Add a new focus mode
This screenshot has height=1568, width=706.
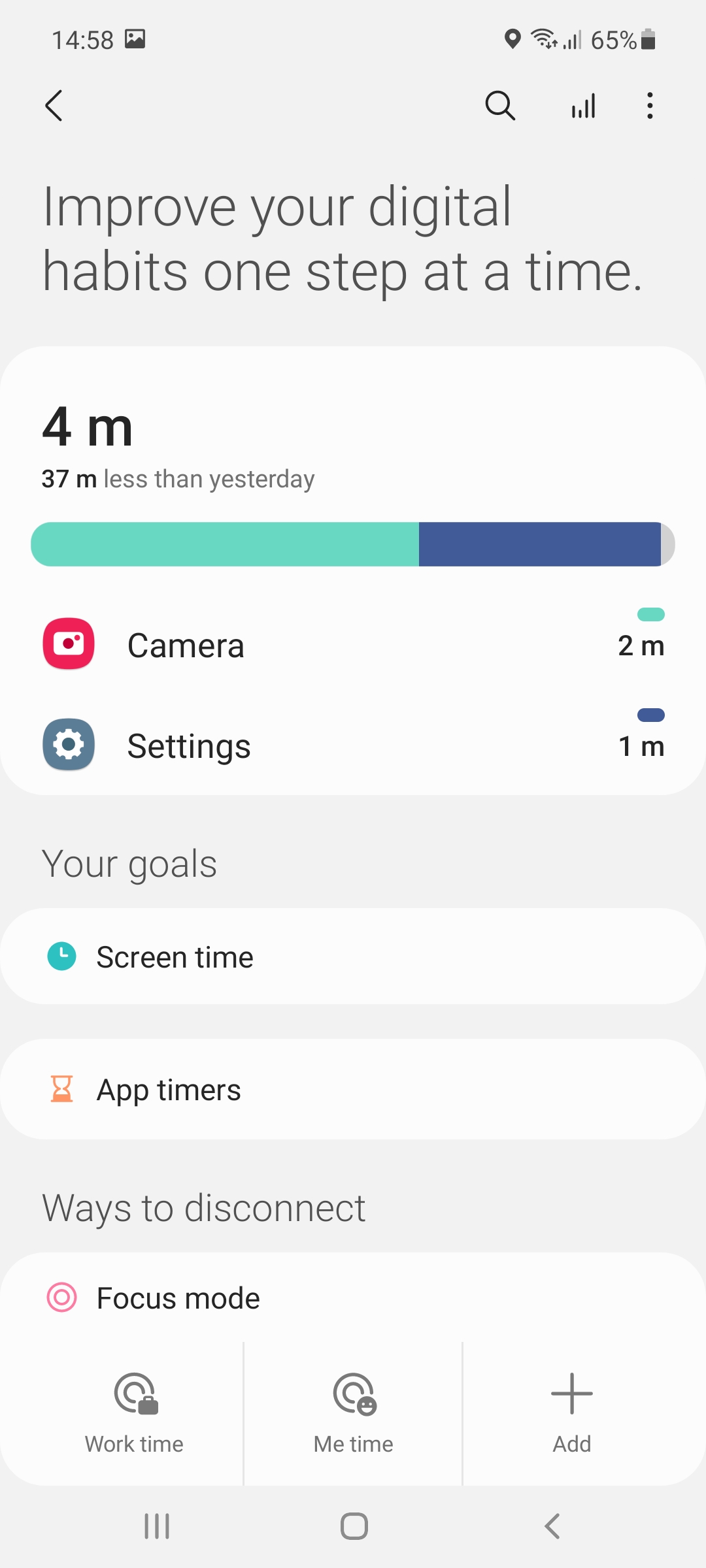point(572,1414)
